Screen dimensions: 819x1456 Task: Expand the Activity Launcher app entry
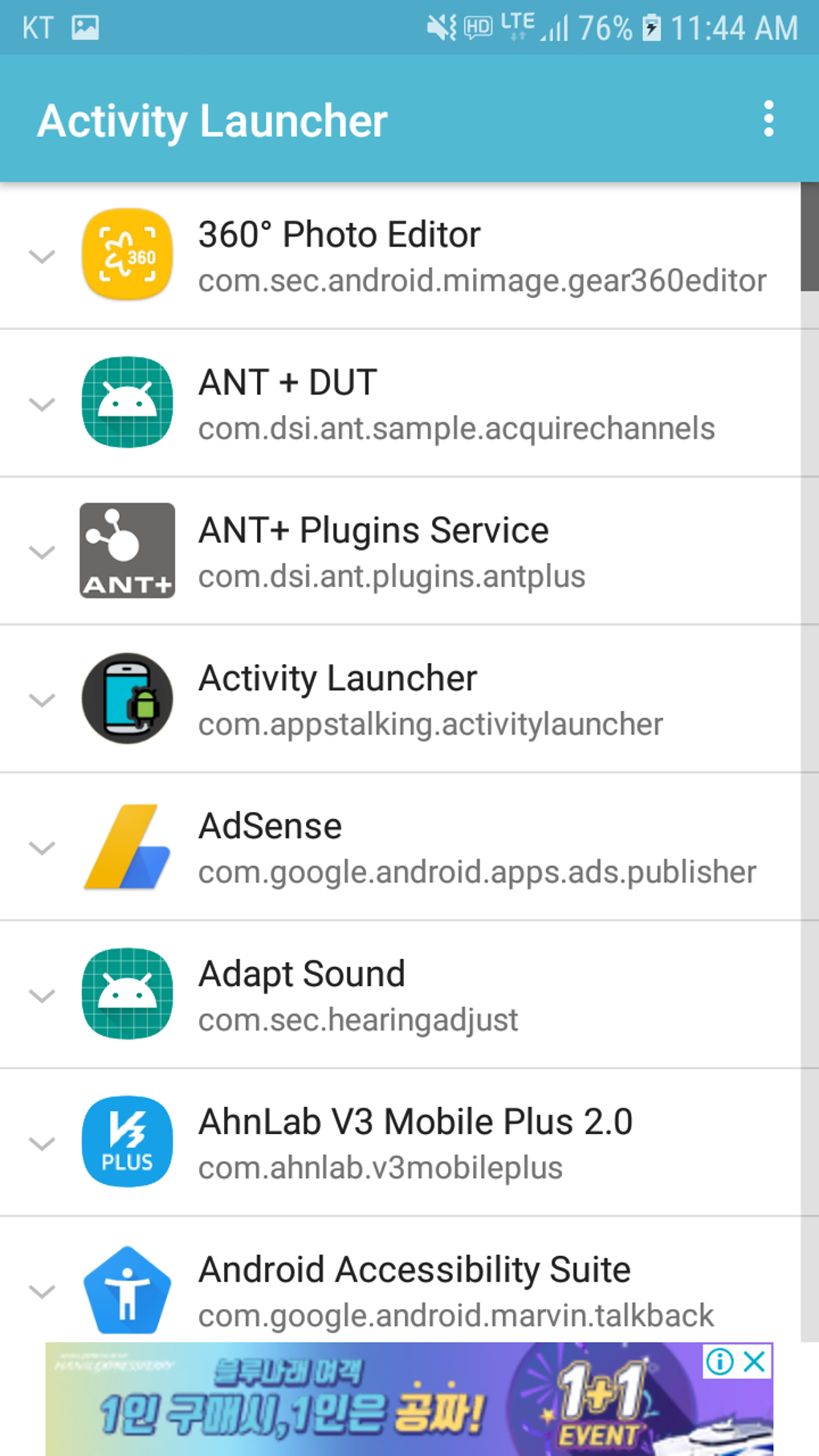(42, 699)
